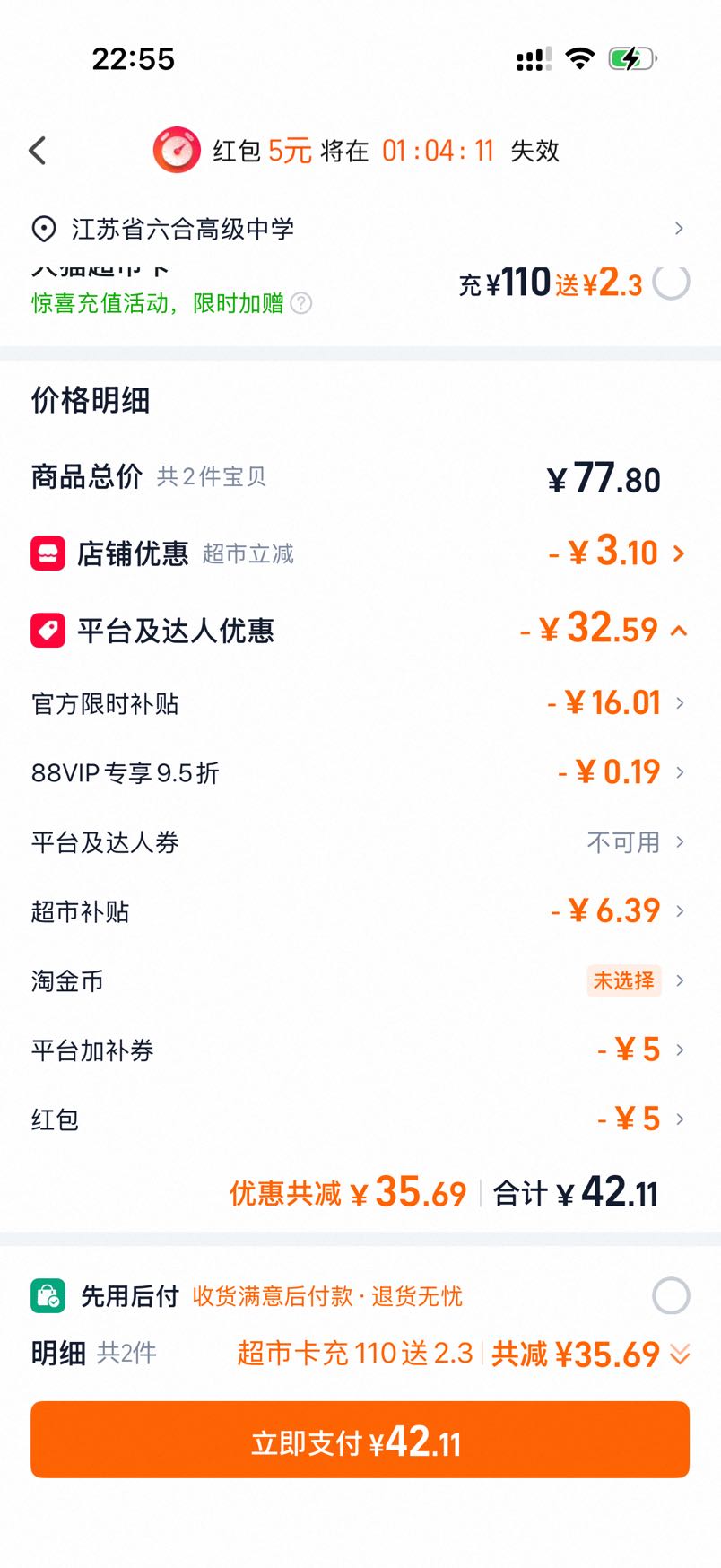The width and height of the screenshot is (721, 1568).
Task: Open 官方限时补贴 discount details
Action: pos(359,703)
